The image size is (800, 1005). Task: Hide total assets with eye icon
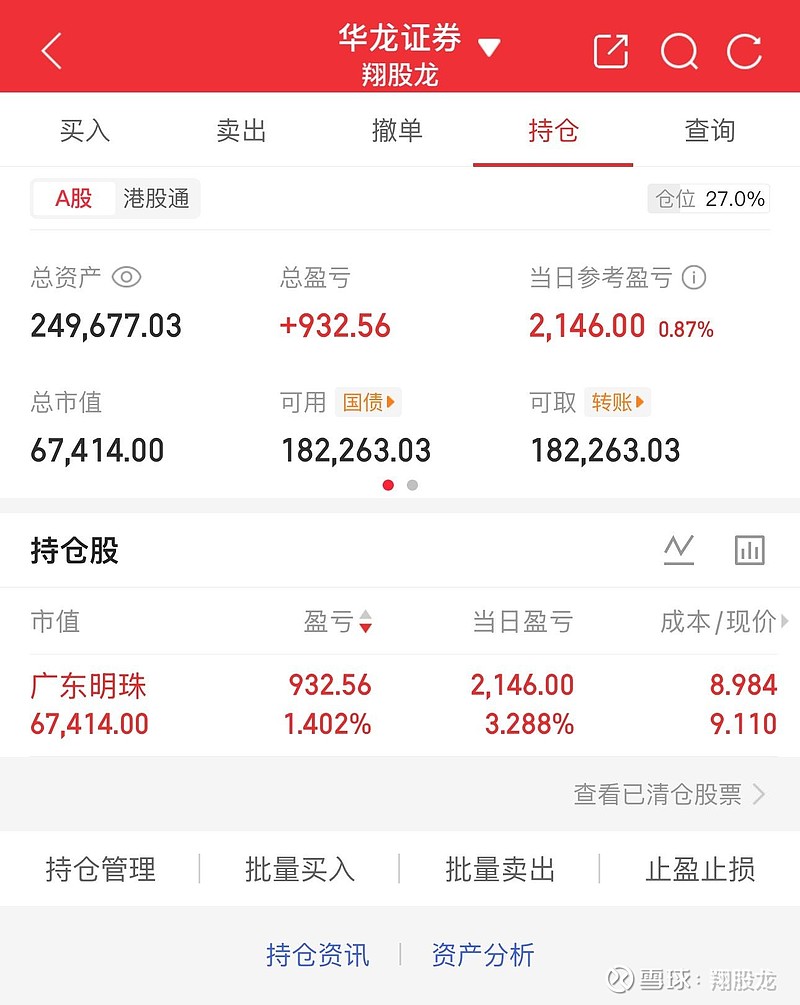pyautogui.click(x=126, y=277)
